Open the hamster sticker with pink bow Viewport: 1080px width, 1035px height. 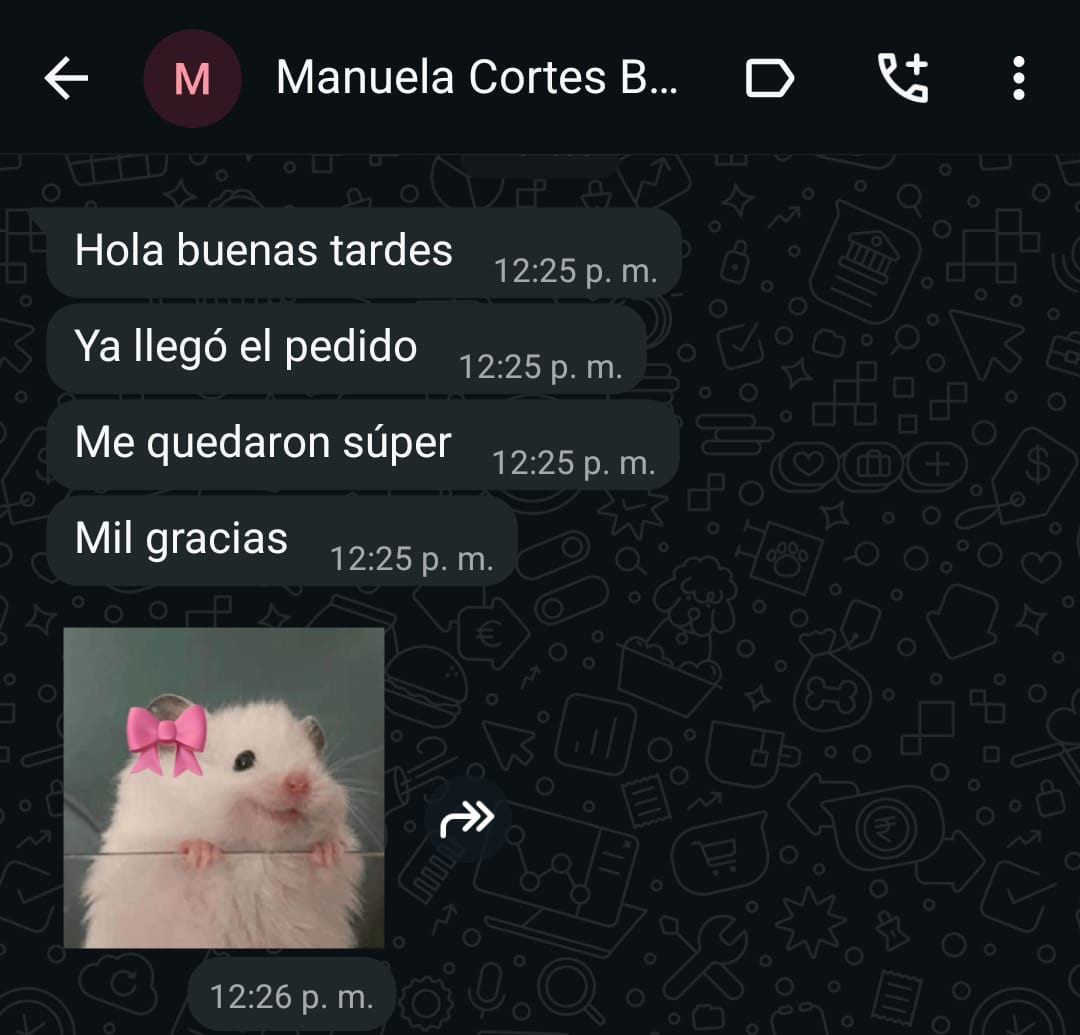pyautogui.click(x=224, y=788)
